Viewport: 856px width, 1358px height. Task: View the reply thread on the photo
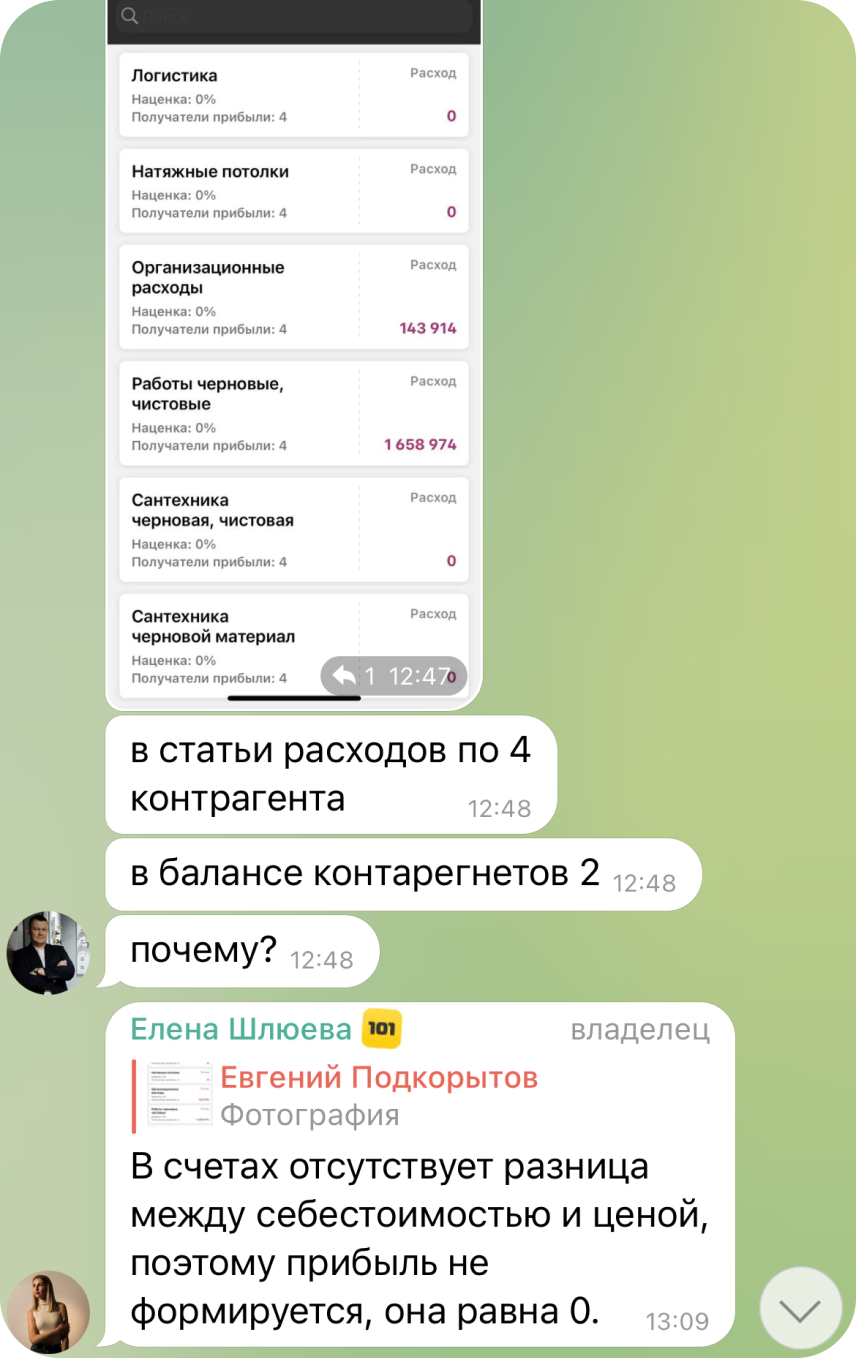tap(357, 677)
